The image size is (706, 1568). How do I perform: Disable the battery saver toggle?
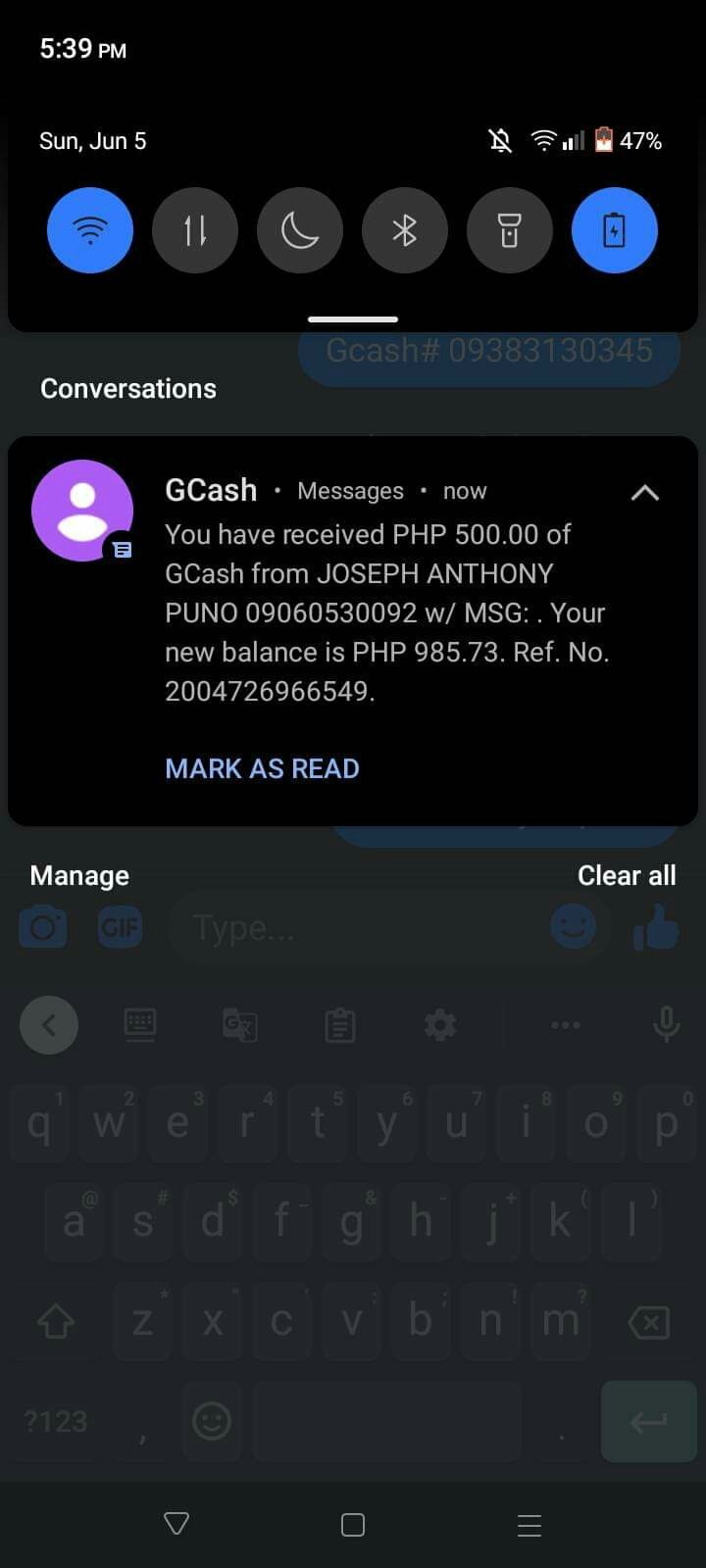coord(615,230)
